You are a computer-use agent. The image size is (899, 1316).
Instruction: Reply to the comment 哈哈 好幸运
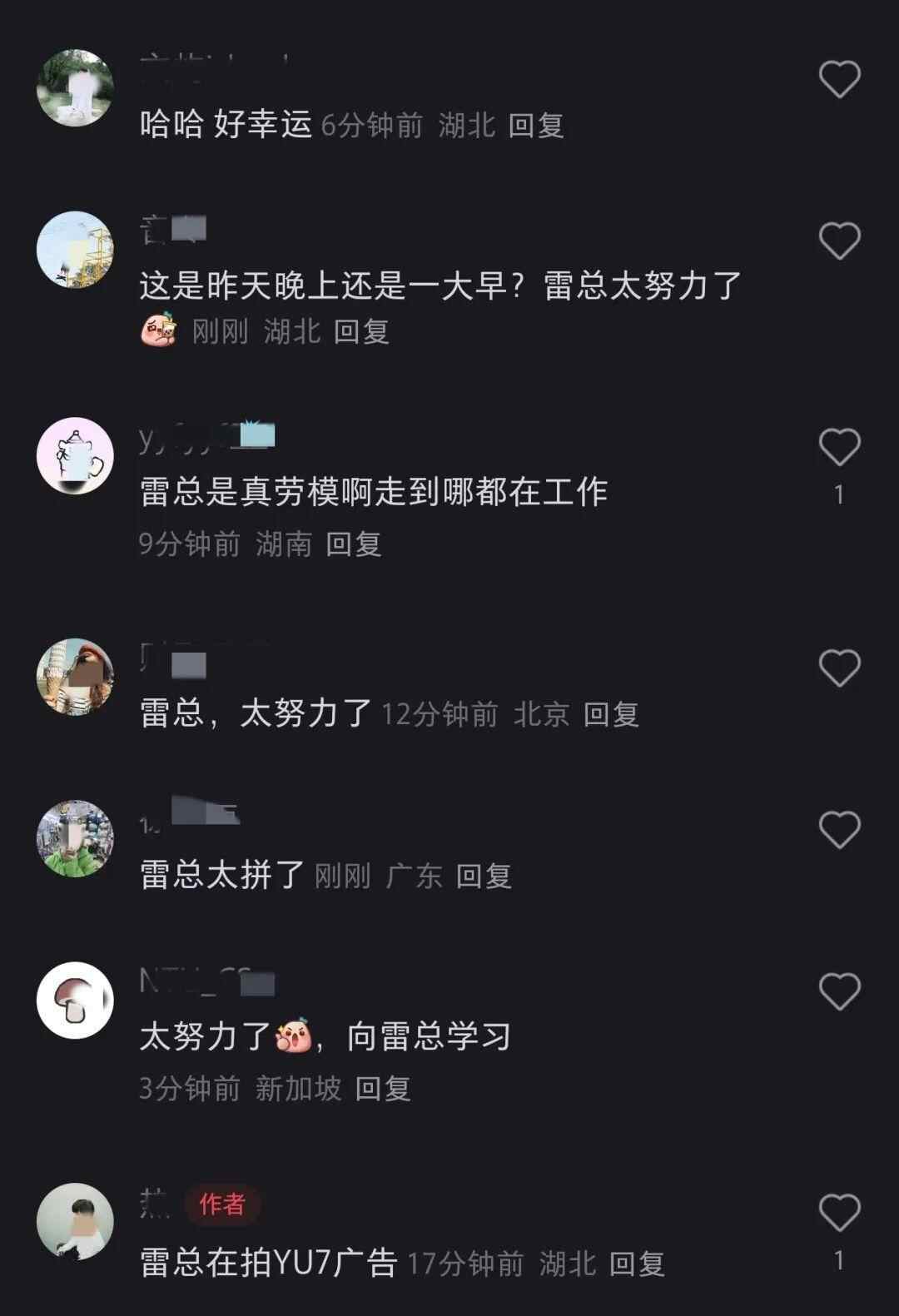[x=536, y=126]
